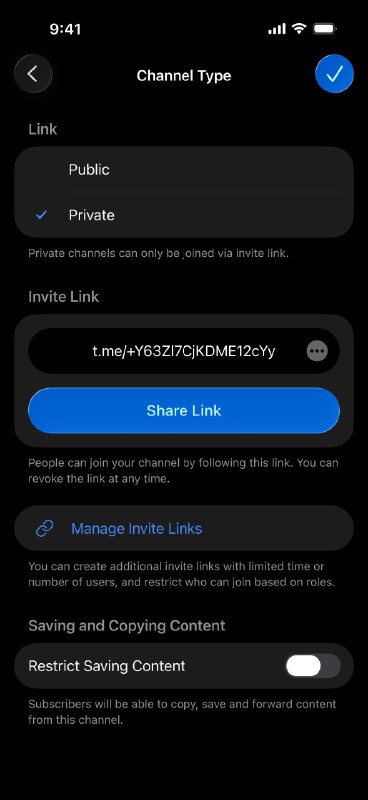Confirm changes with the blue checkmark

pyautogui.click(x=334, y=74)
